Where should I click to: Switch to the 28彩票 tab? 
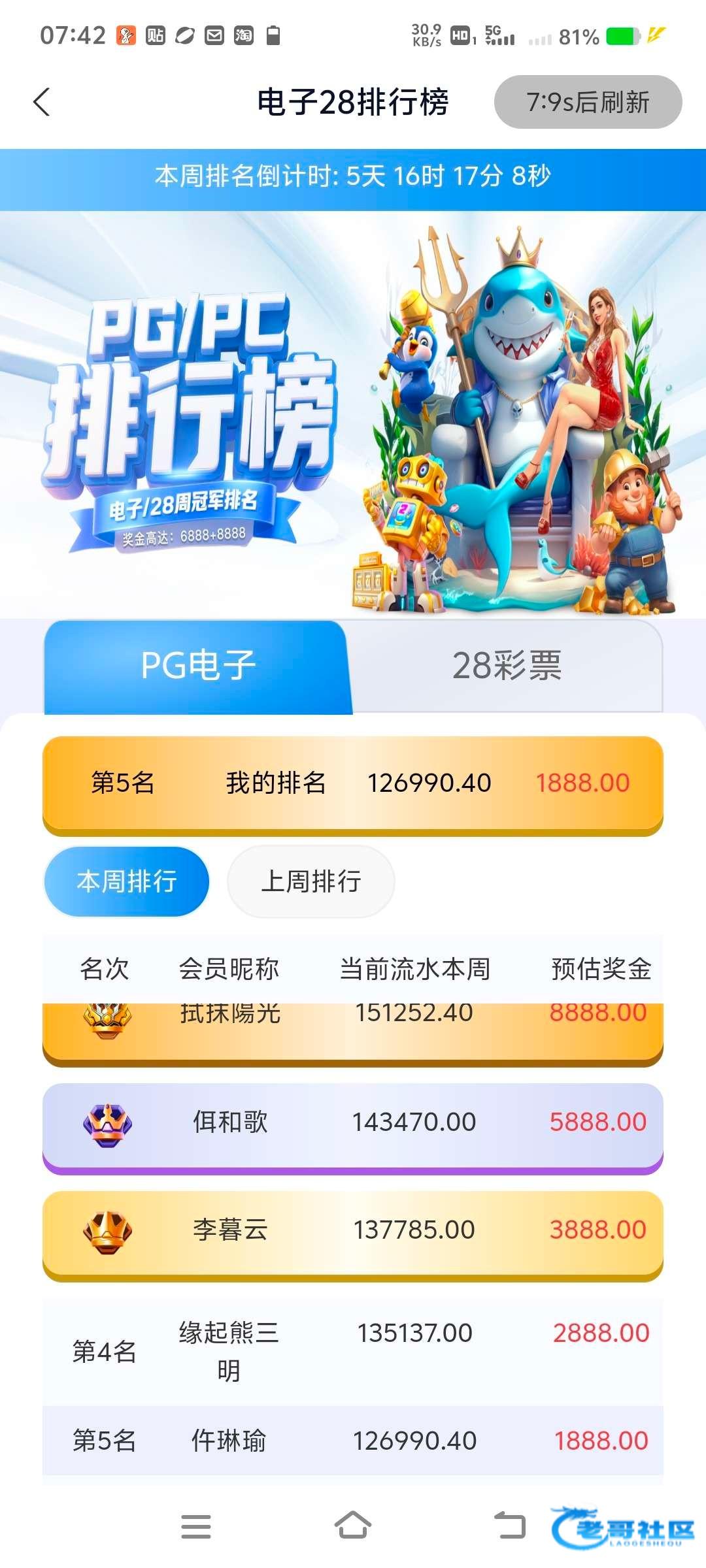click(507, 666)
